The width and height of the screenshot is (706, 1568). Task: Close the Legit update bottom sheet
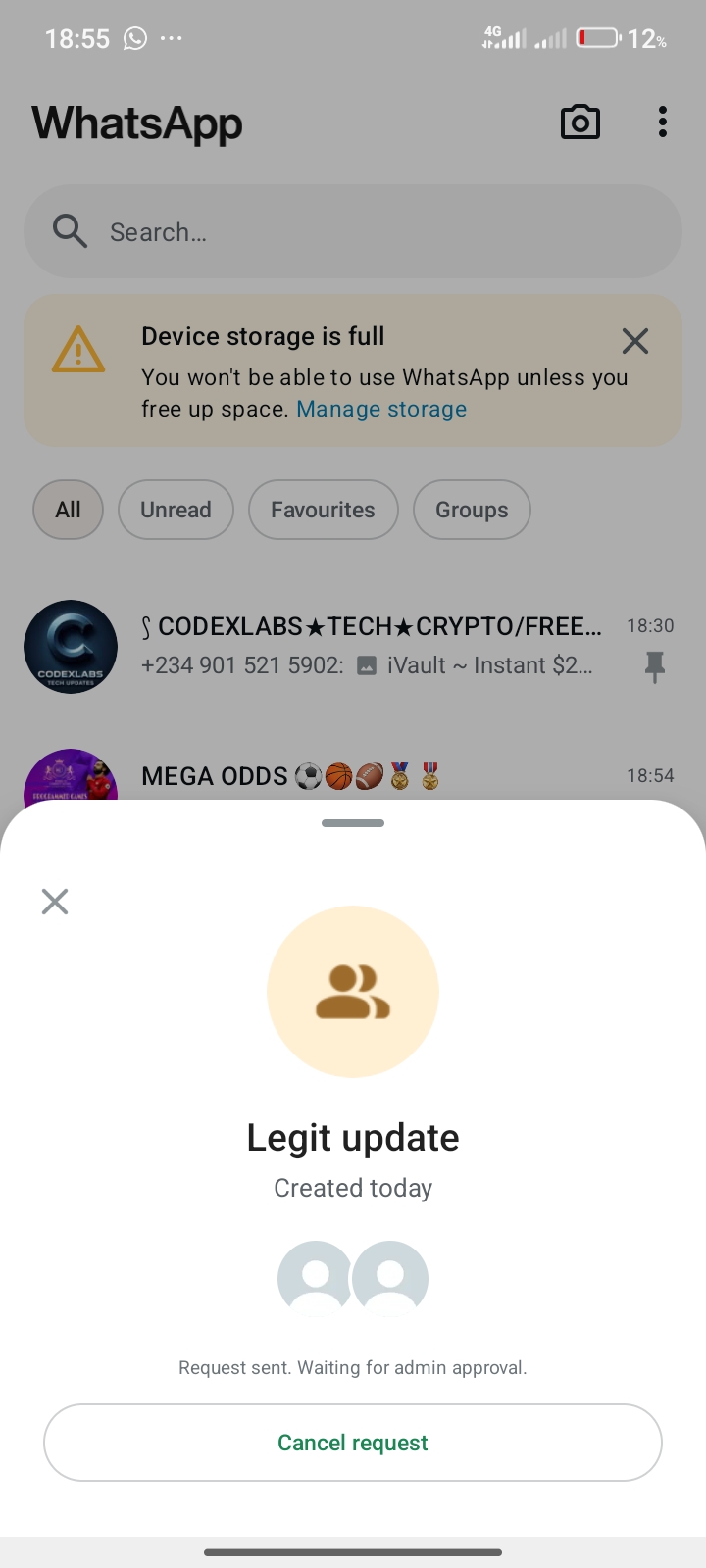coord(55,902)
